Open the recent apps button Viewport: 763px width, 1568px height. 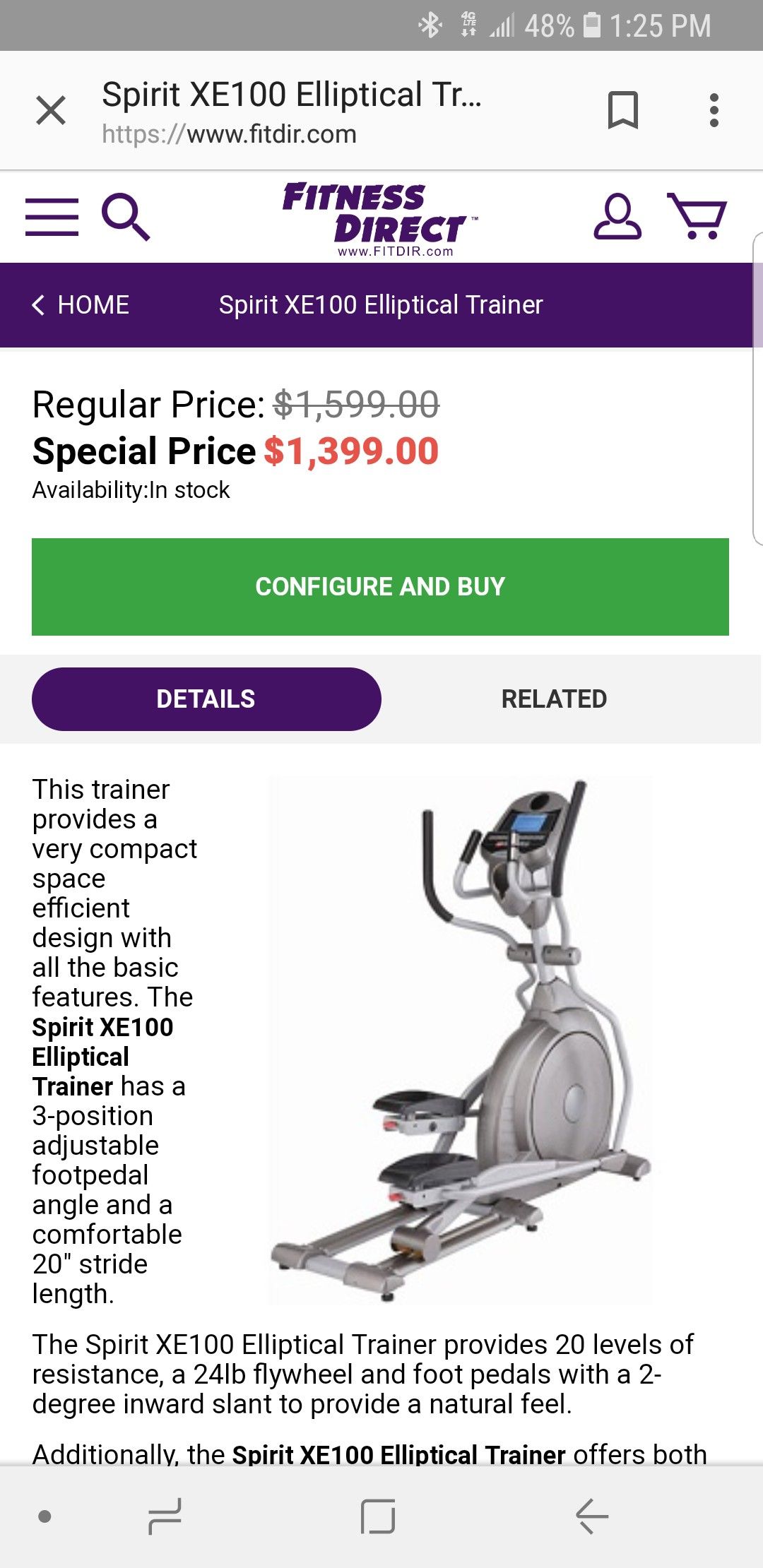pos(165,1516)
